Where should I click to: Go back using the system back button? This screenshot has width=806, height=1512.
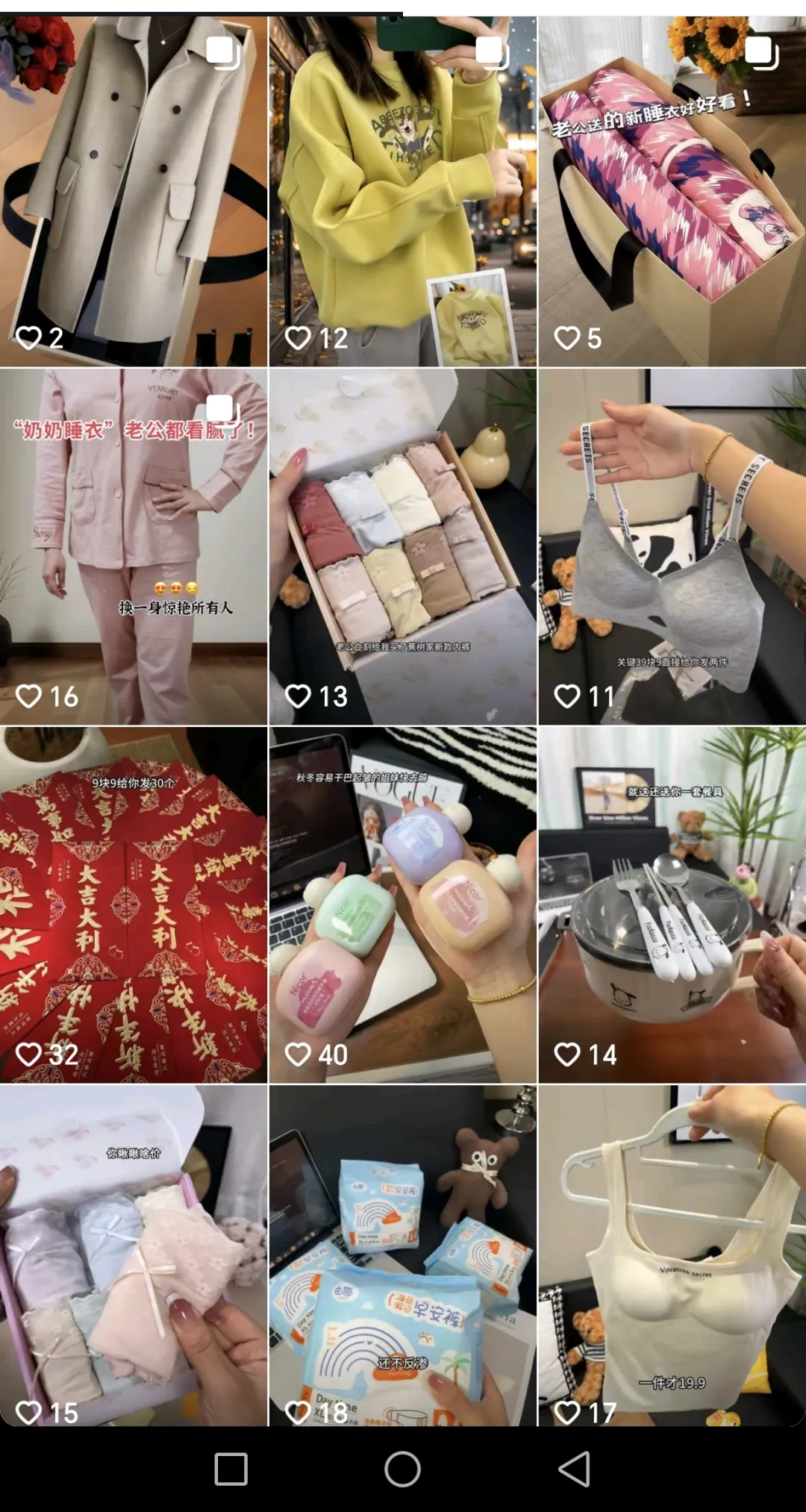[x=574, y=1469]
